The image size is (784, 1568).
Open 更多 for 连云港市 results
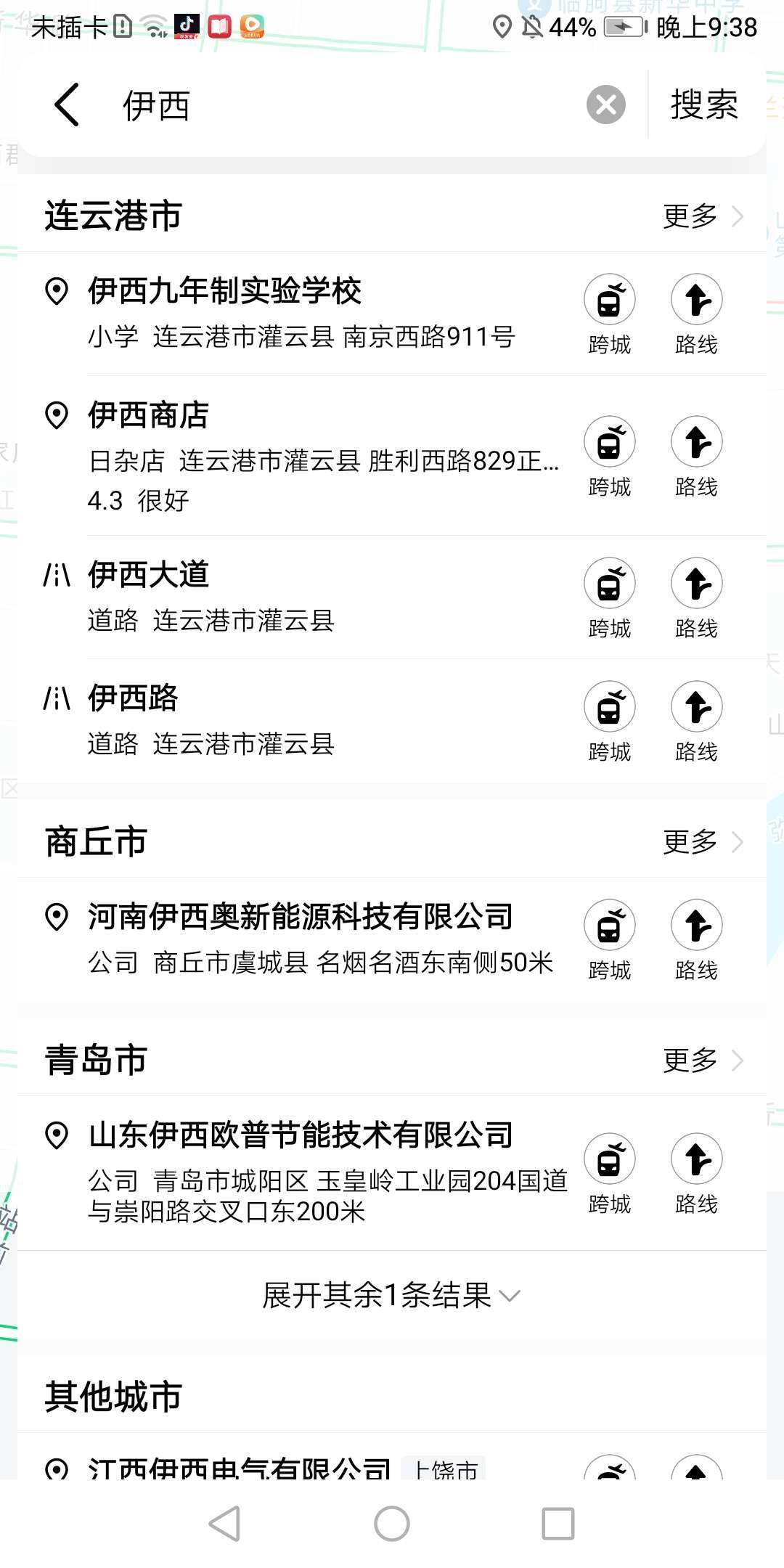702,216
